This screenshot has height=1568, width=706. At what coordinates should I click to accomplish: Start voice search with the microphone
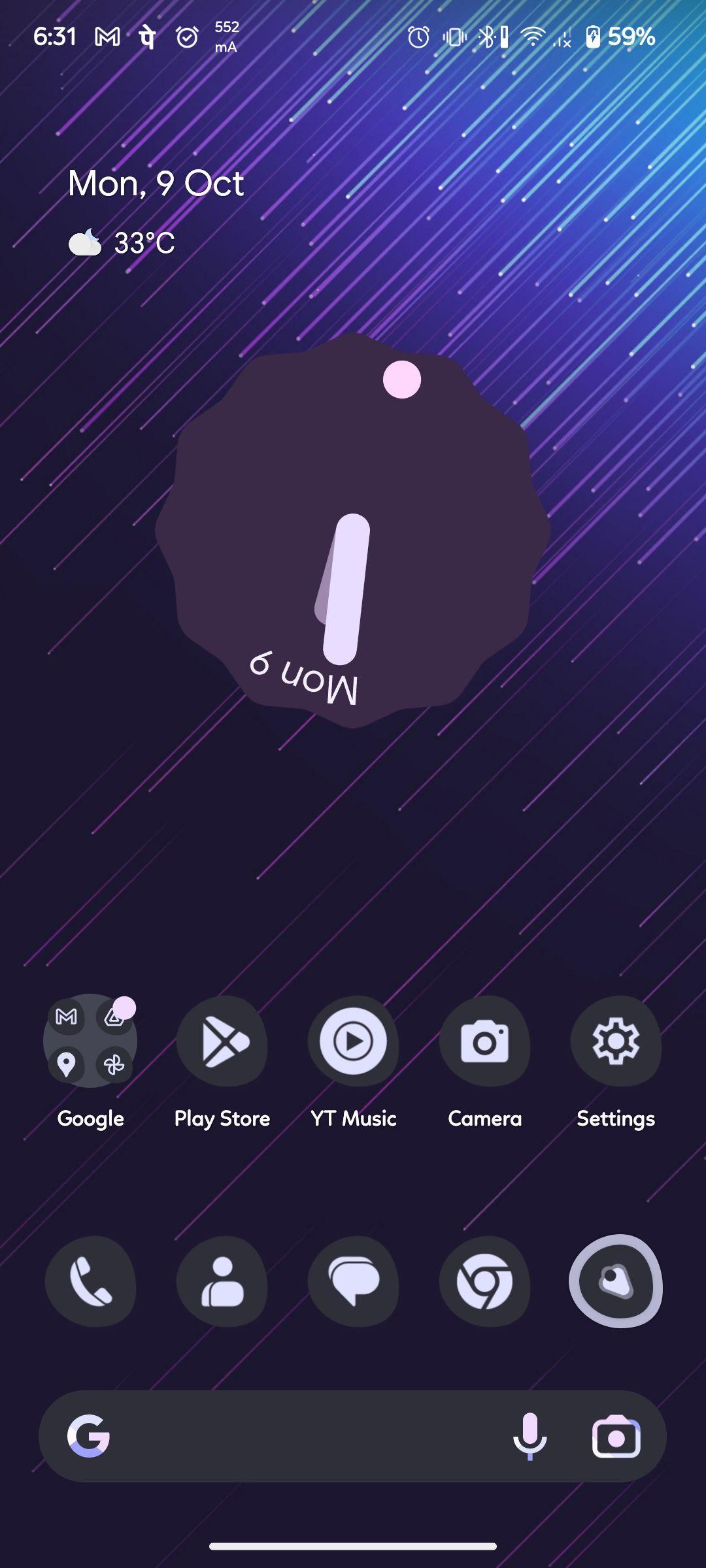(x=529, y=1436)
